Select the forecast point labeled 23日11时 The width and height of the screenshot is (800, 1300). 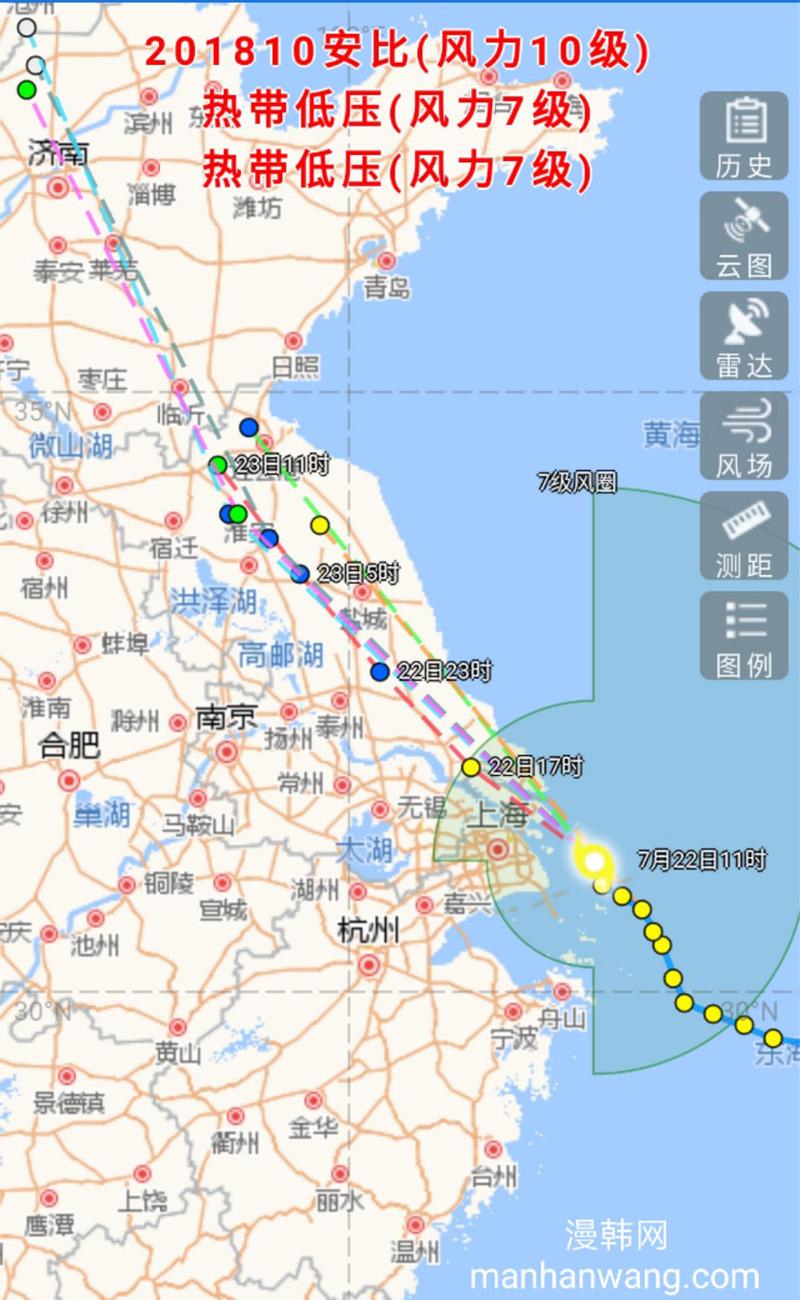click(218, 464)
